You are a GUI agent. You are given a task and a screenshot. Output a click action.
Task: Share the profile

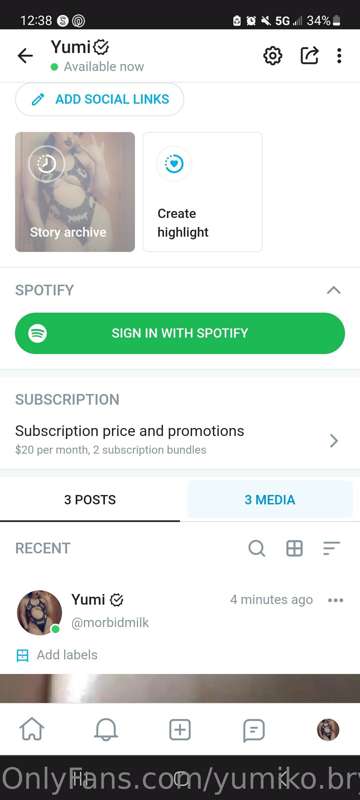coord(310,56)
